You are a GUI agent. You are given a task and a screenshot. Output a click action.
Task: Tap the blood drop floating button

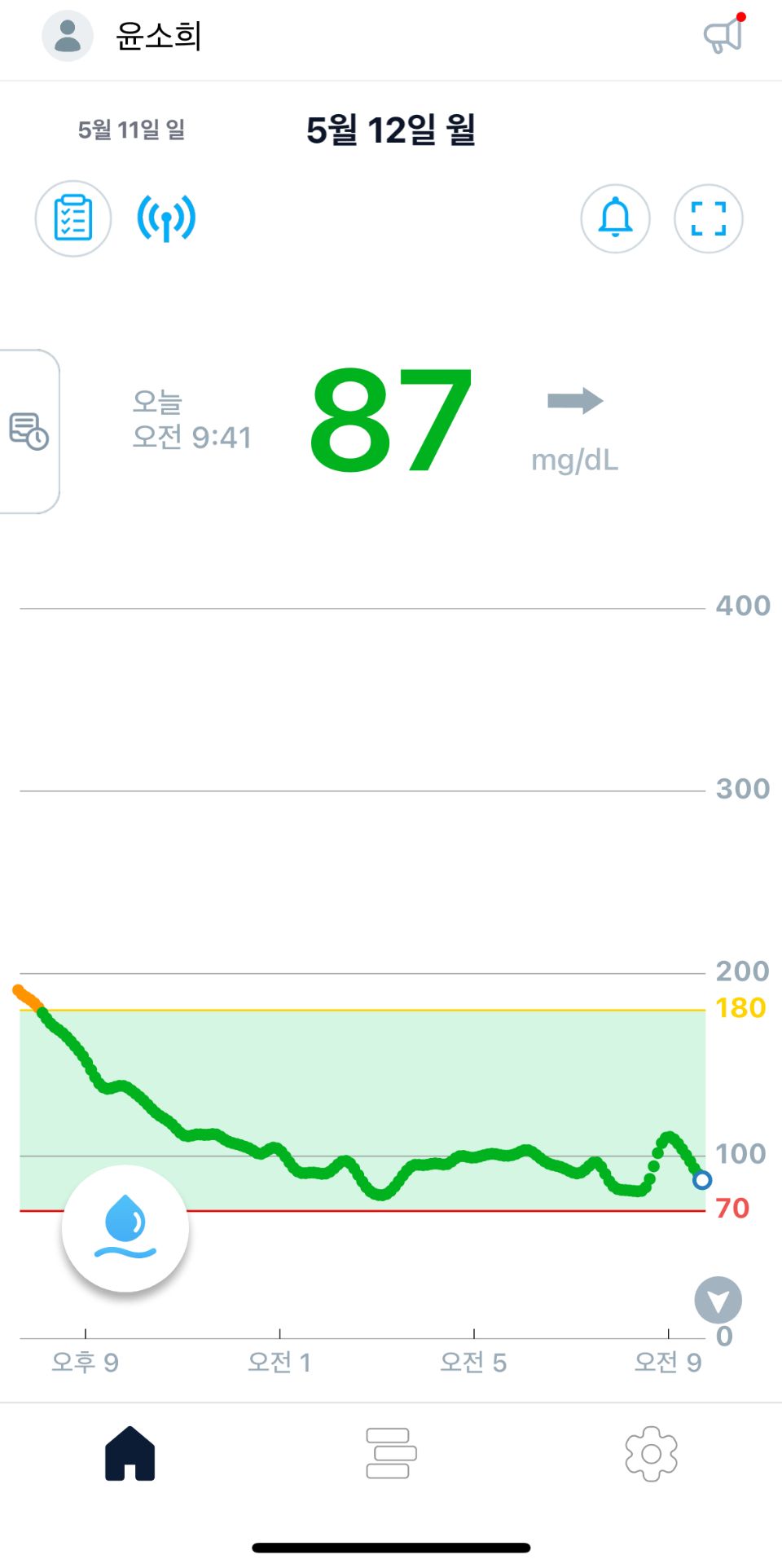pyautogui.click(x=125, y=1228)
